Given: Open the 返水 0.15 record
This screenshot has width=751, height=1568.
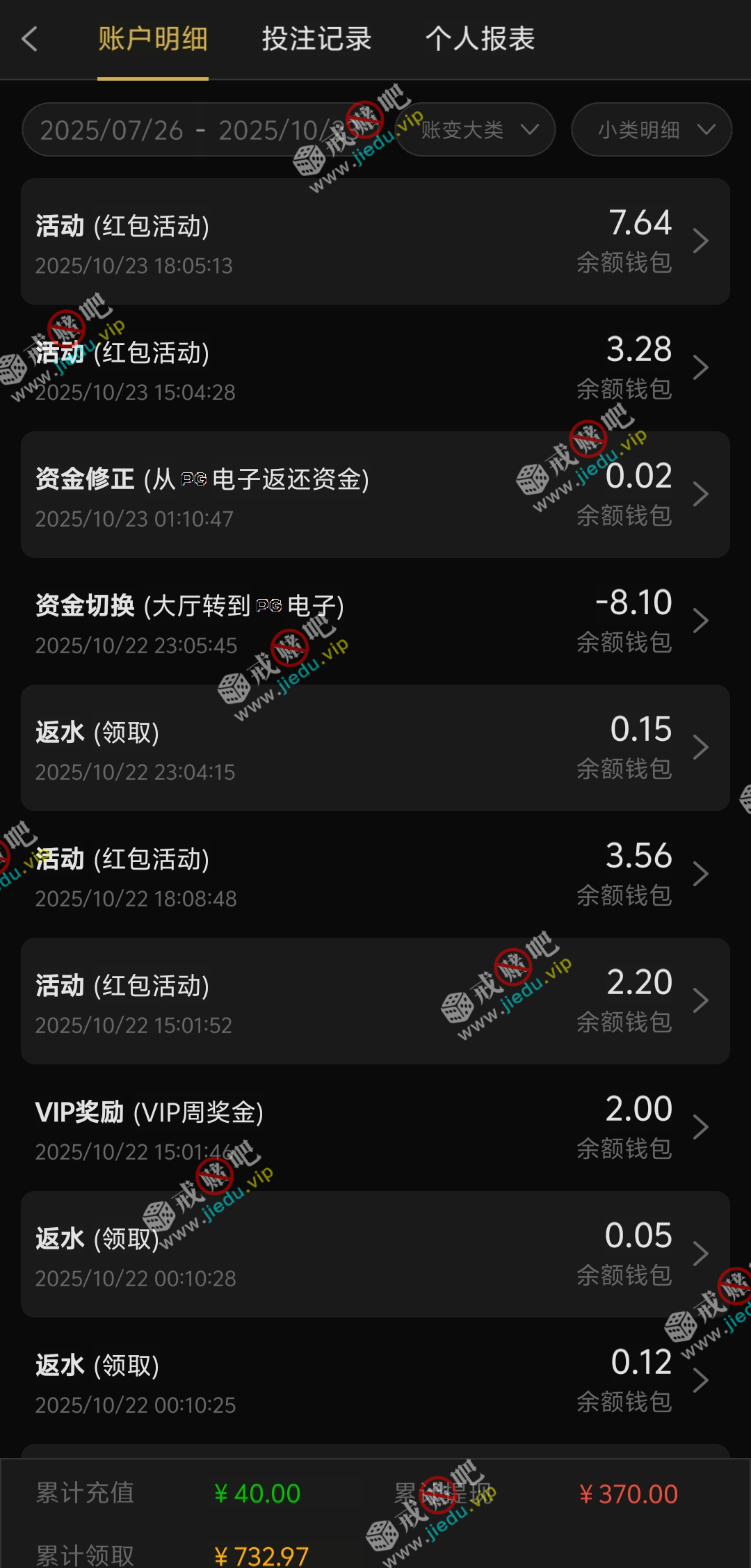Looking at the screenshot, I should [x=375, y=748].
